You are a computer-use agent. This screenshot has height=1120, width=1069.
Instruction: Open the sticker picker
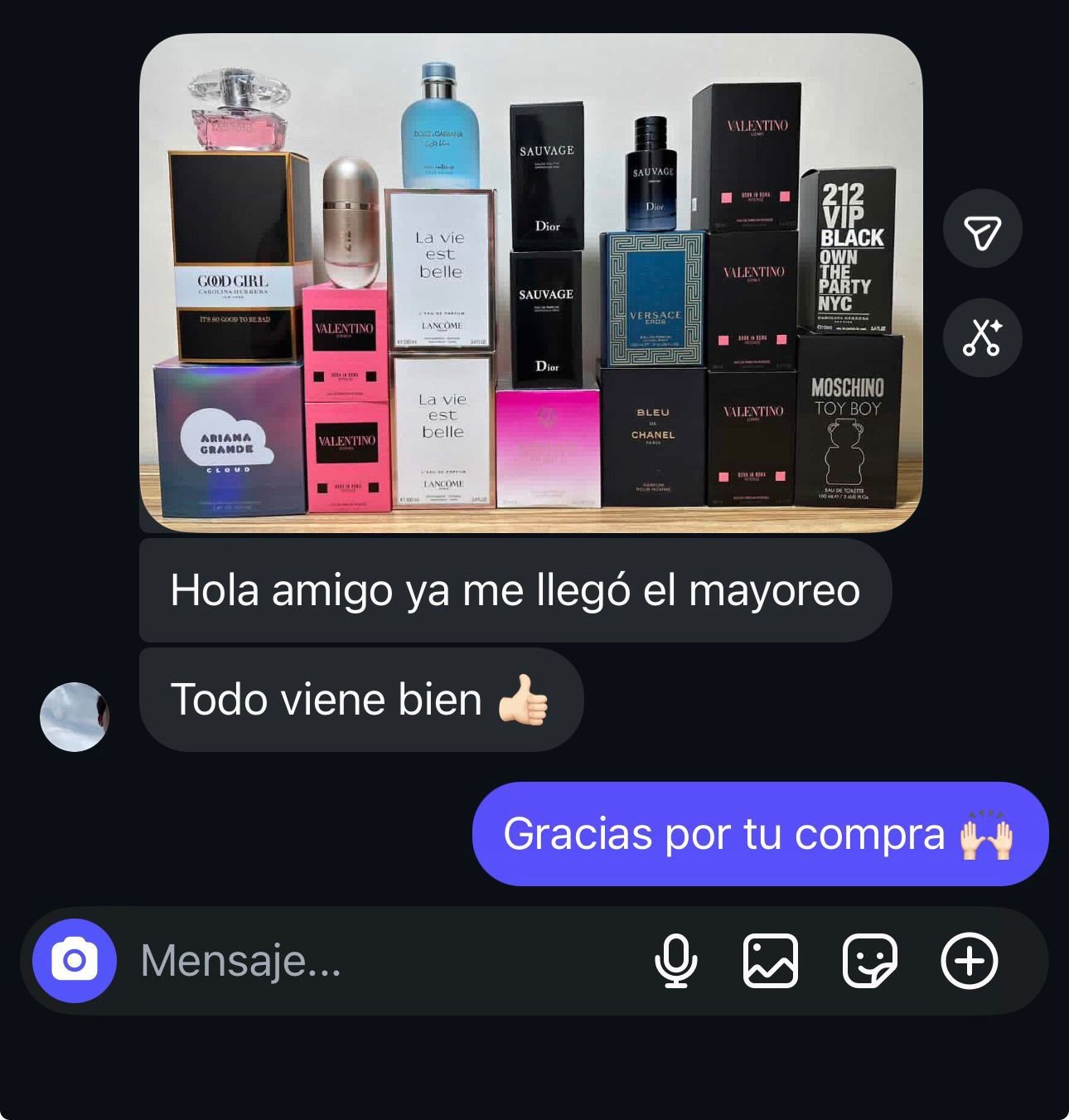coord(869,961)
